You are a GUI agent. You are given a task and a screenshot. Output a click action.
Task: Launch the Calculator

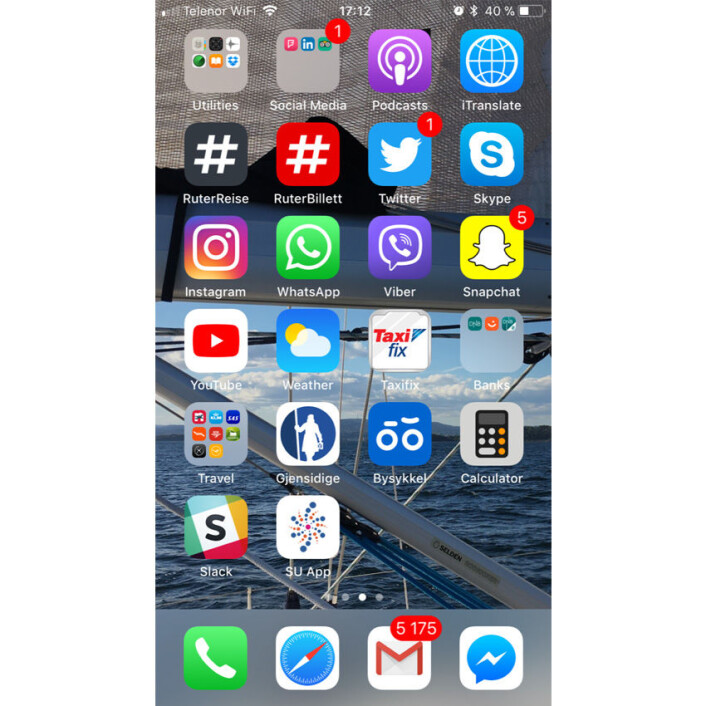pyautogui.click(x=491, y=433)
